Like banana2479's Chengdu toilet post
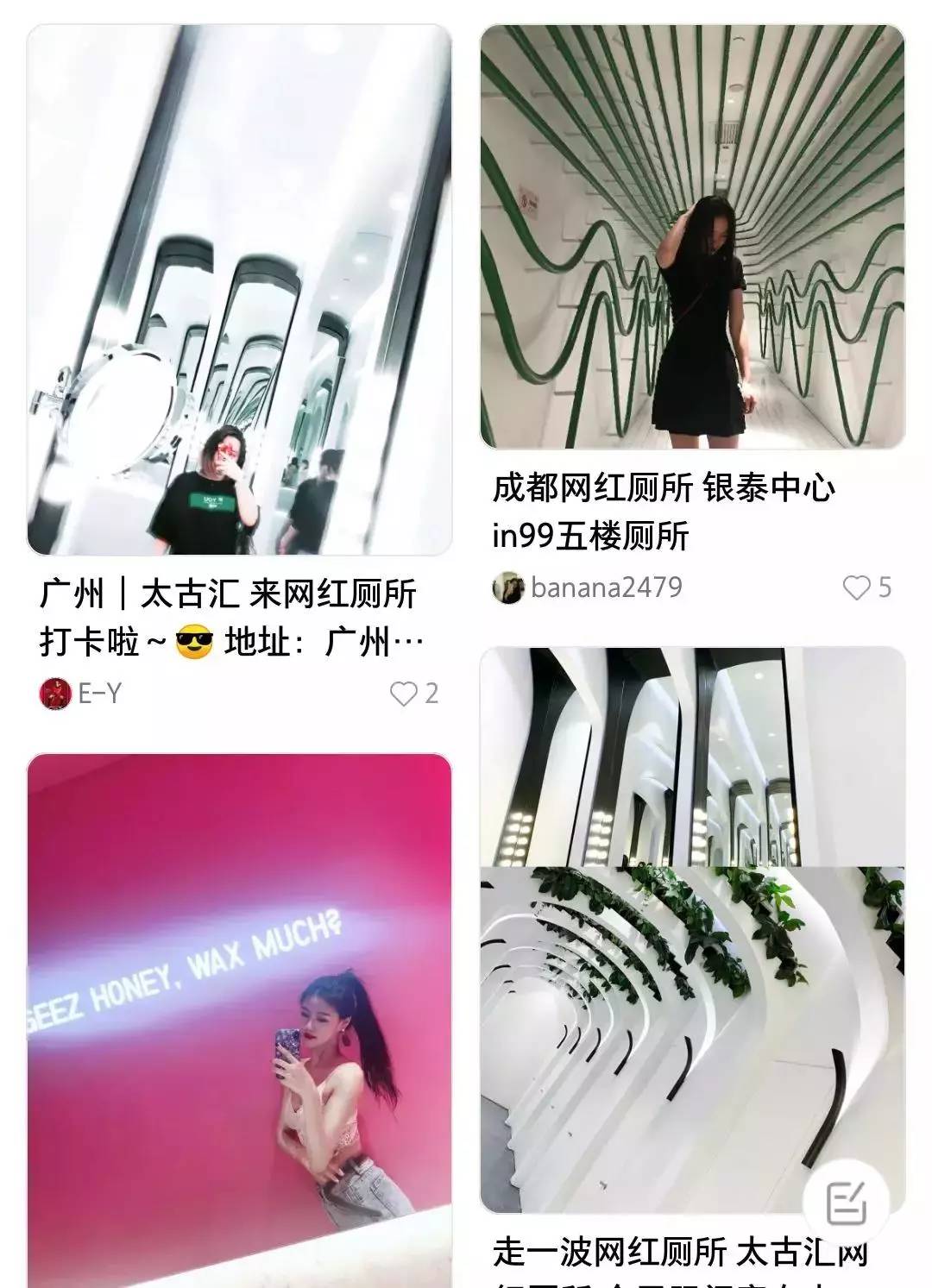This screenshot has width=932, height=1288. 860,587
